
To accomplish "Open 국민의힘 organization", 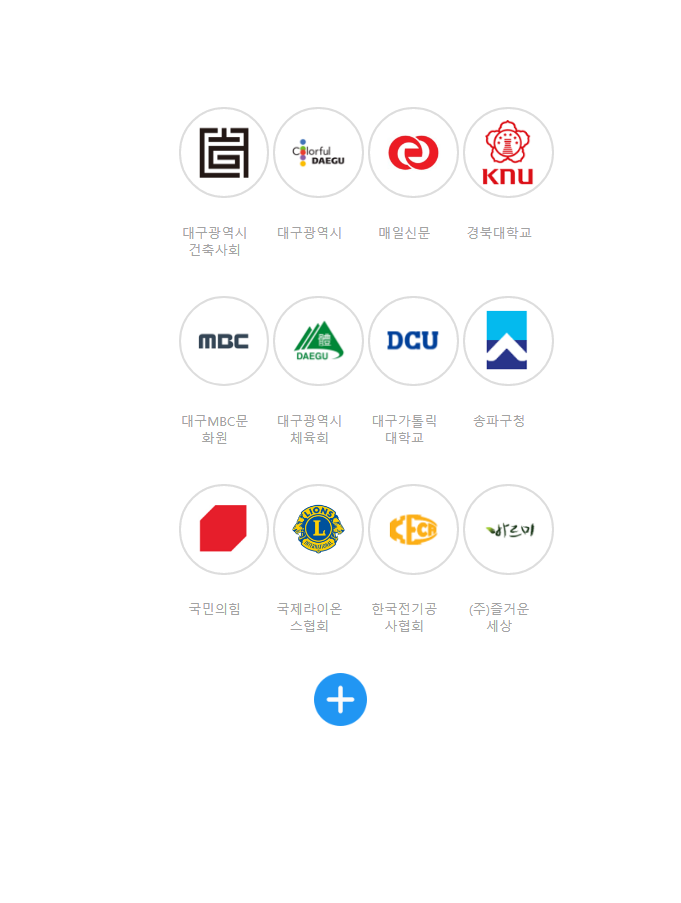I will point(224,529).
